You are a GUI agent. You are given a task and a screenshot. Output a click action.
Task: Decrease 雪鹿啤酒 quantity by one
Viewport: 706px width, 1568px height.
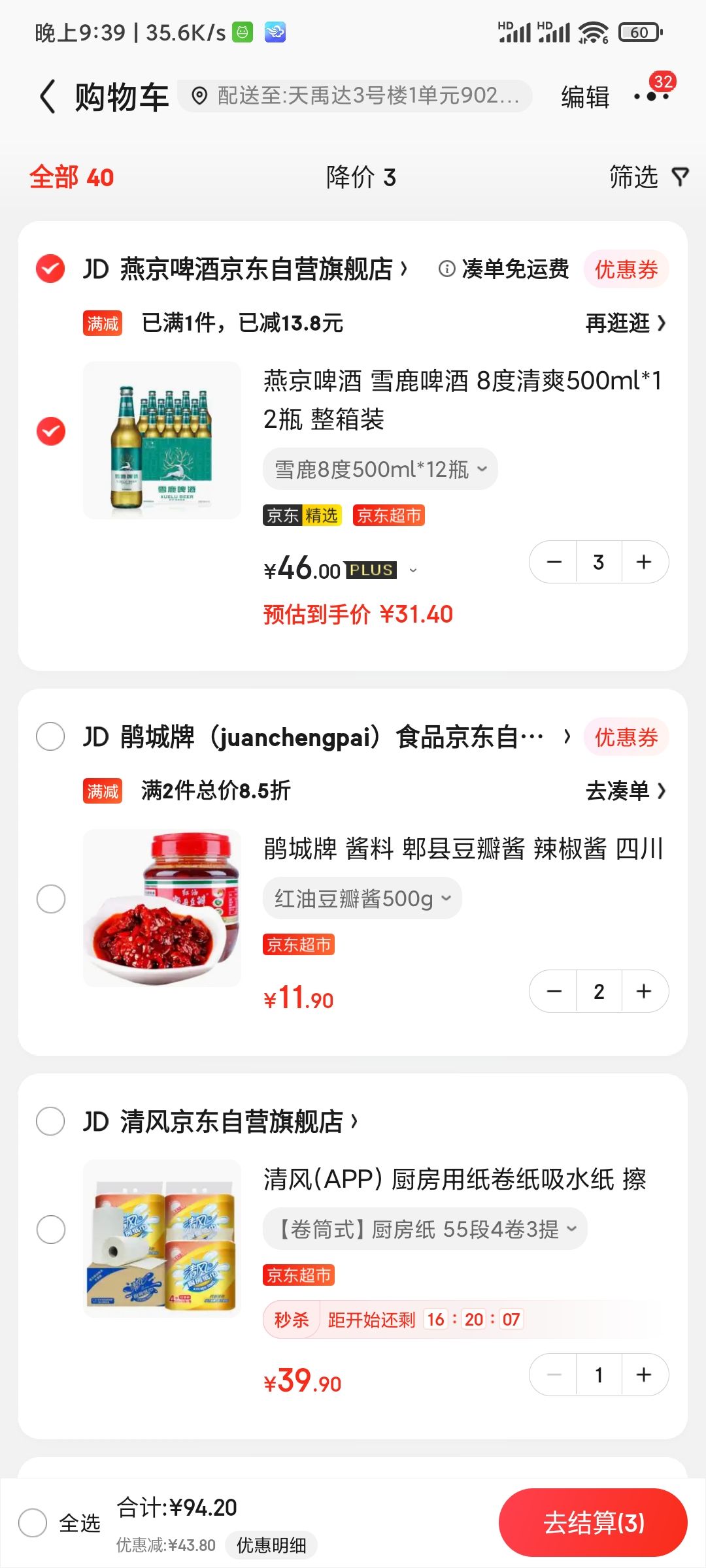point(554,562)
